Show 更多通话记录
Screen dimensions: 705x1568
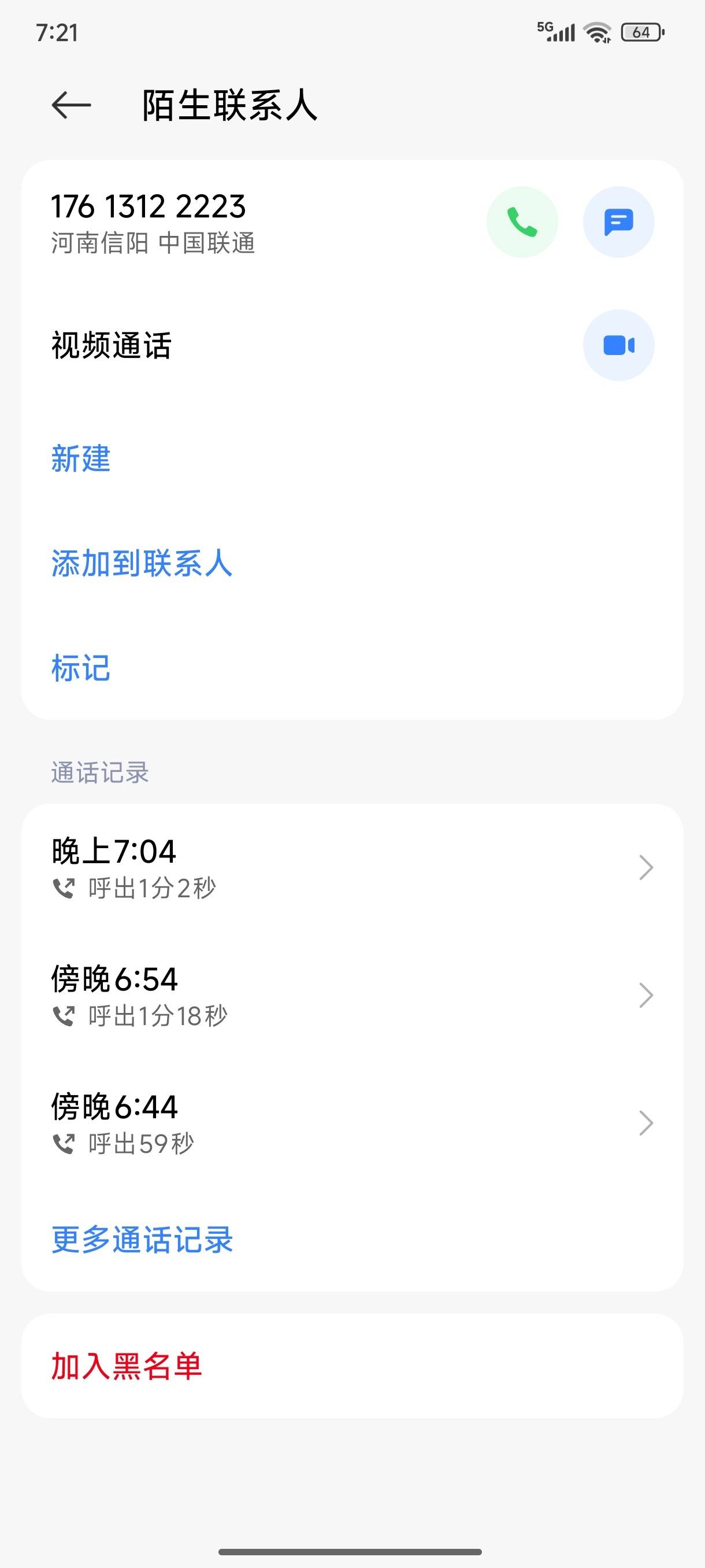[142, 1239]
